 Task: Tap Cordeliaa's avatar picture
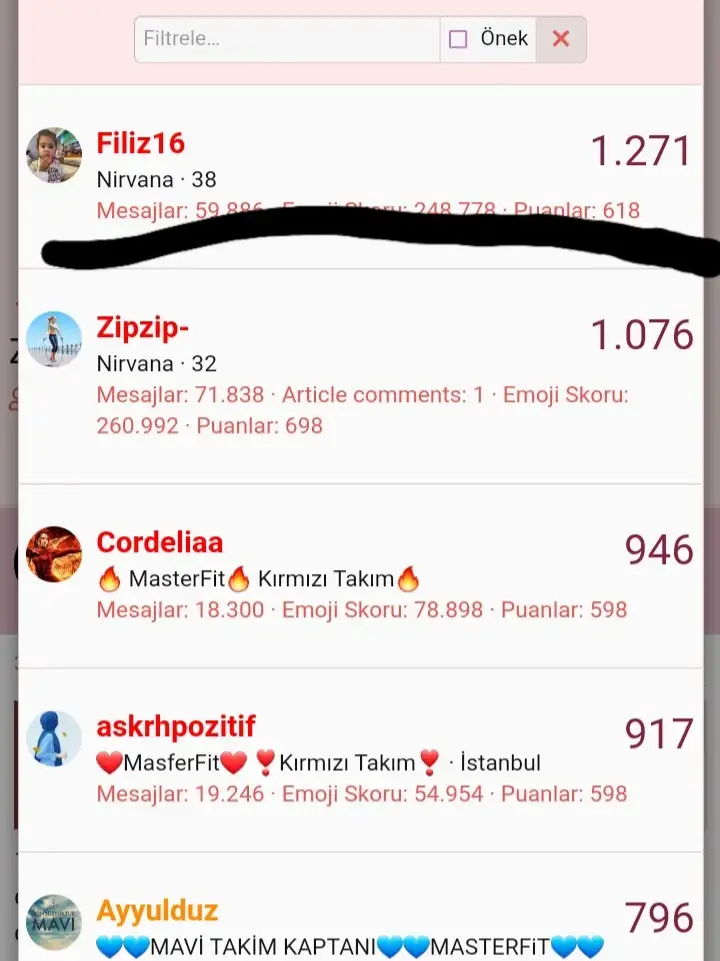pyautogui.click(x=54, y=554)
